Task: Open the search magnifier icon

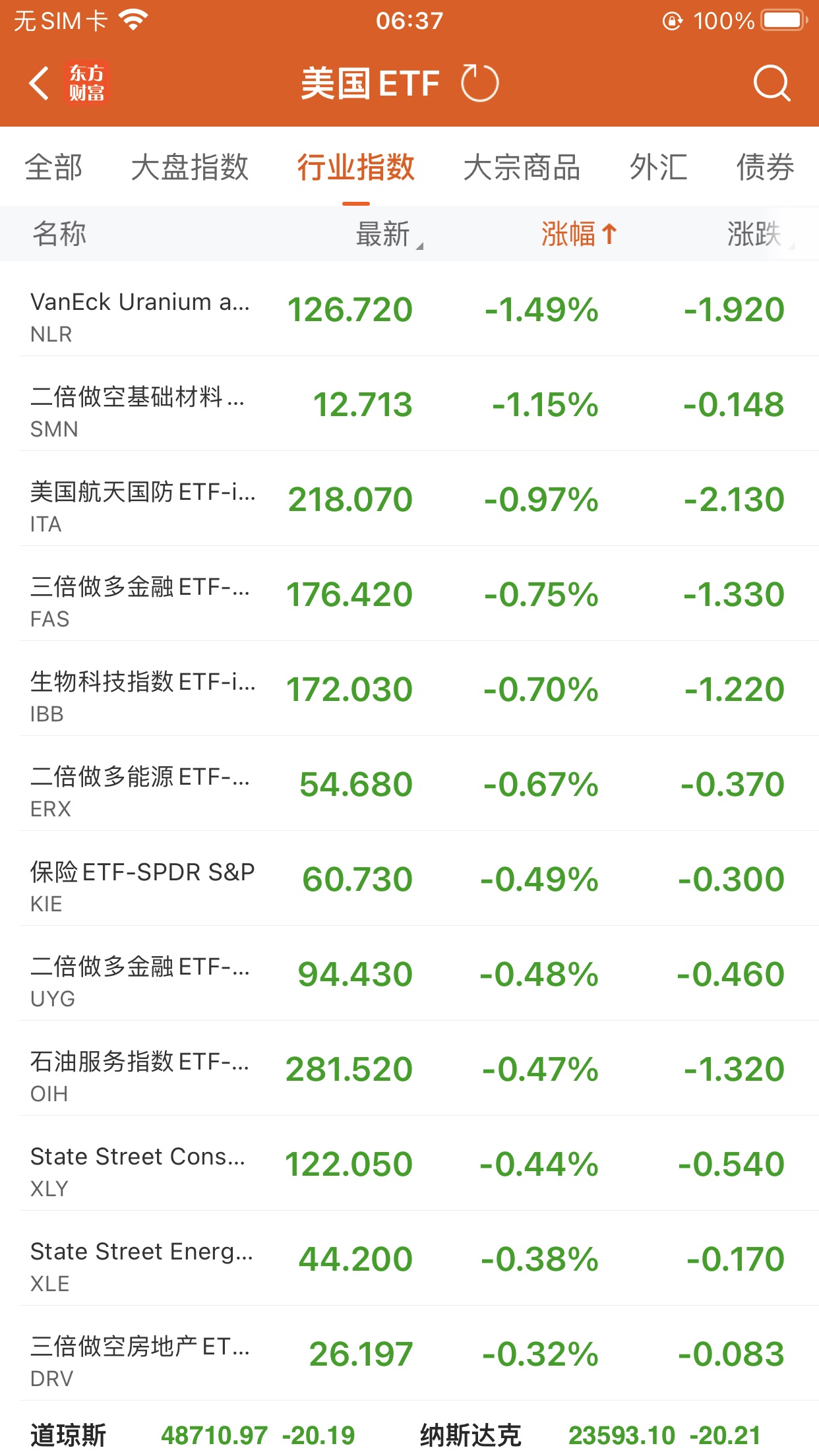Action: tap(771, 84)
